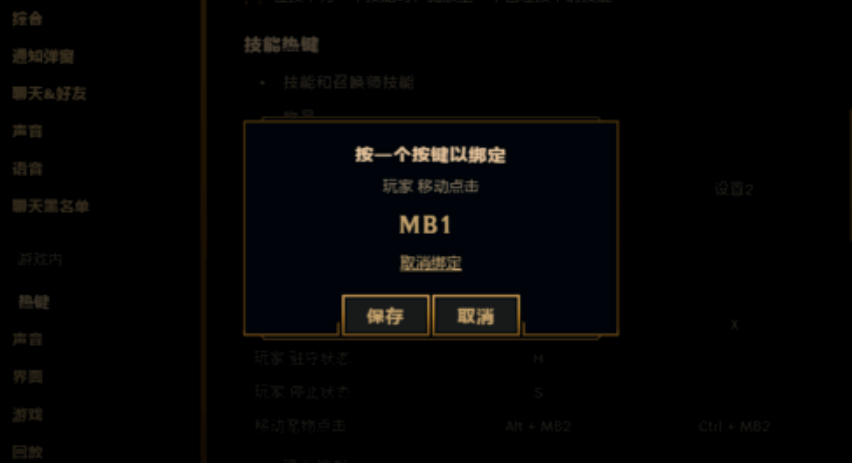
Task: Select 热键 in the sidebar
Action: click(33, 301)
